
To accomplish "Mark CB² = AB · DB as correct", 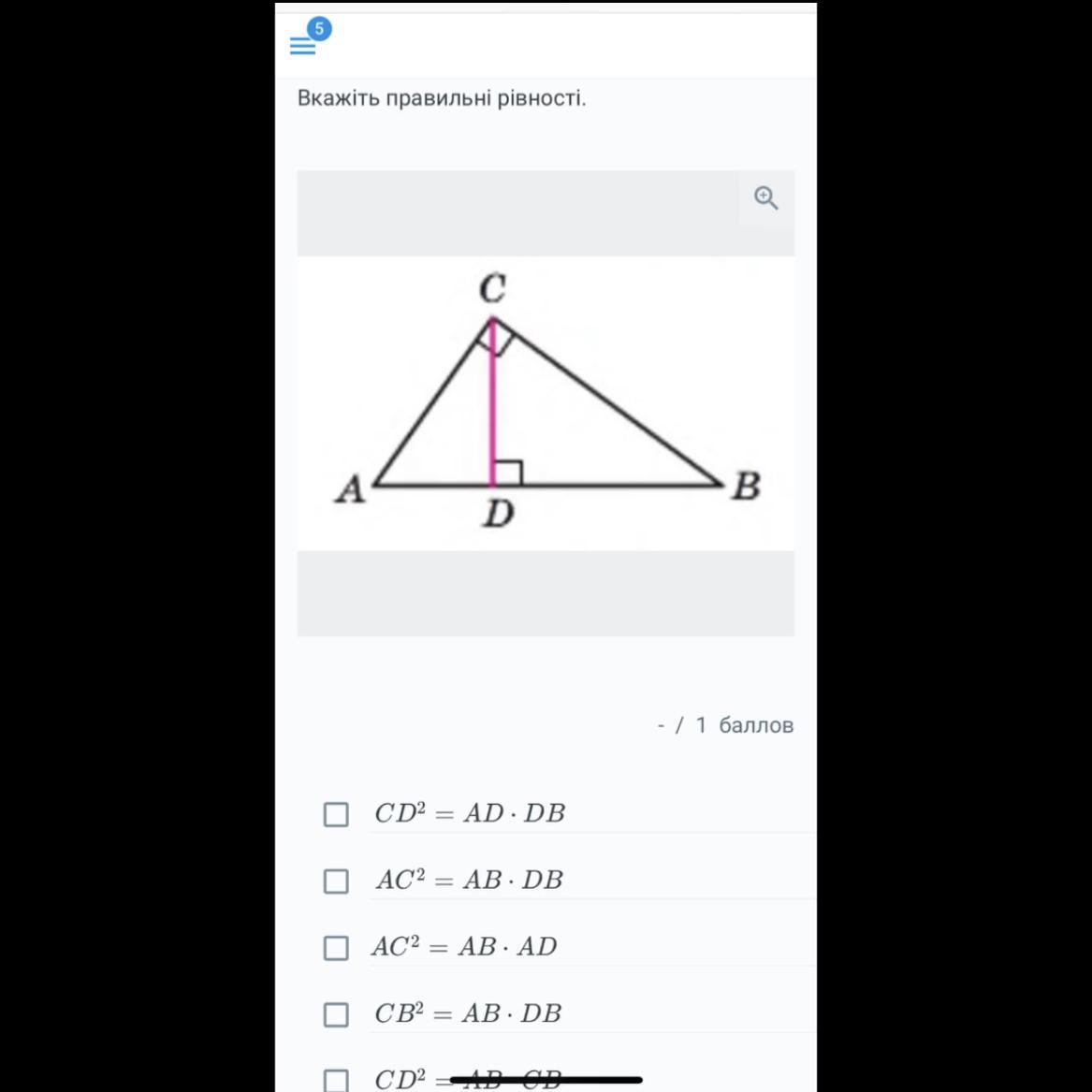I will tap(336, 1014).
